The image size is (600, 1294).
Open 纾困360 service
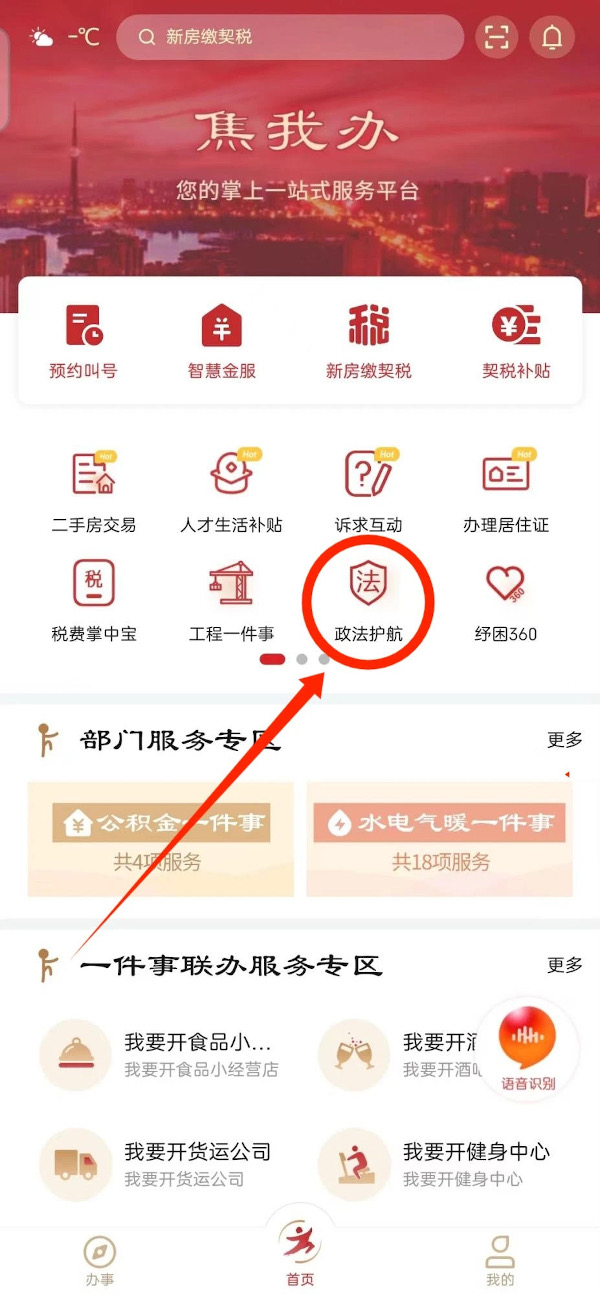(x=506, y=600)
